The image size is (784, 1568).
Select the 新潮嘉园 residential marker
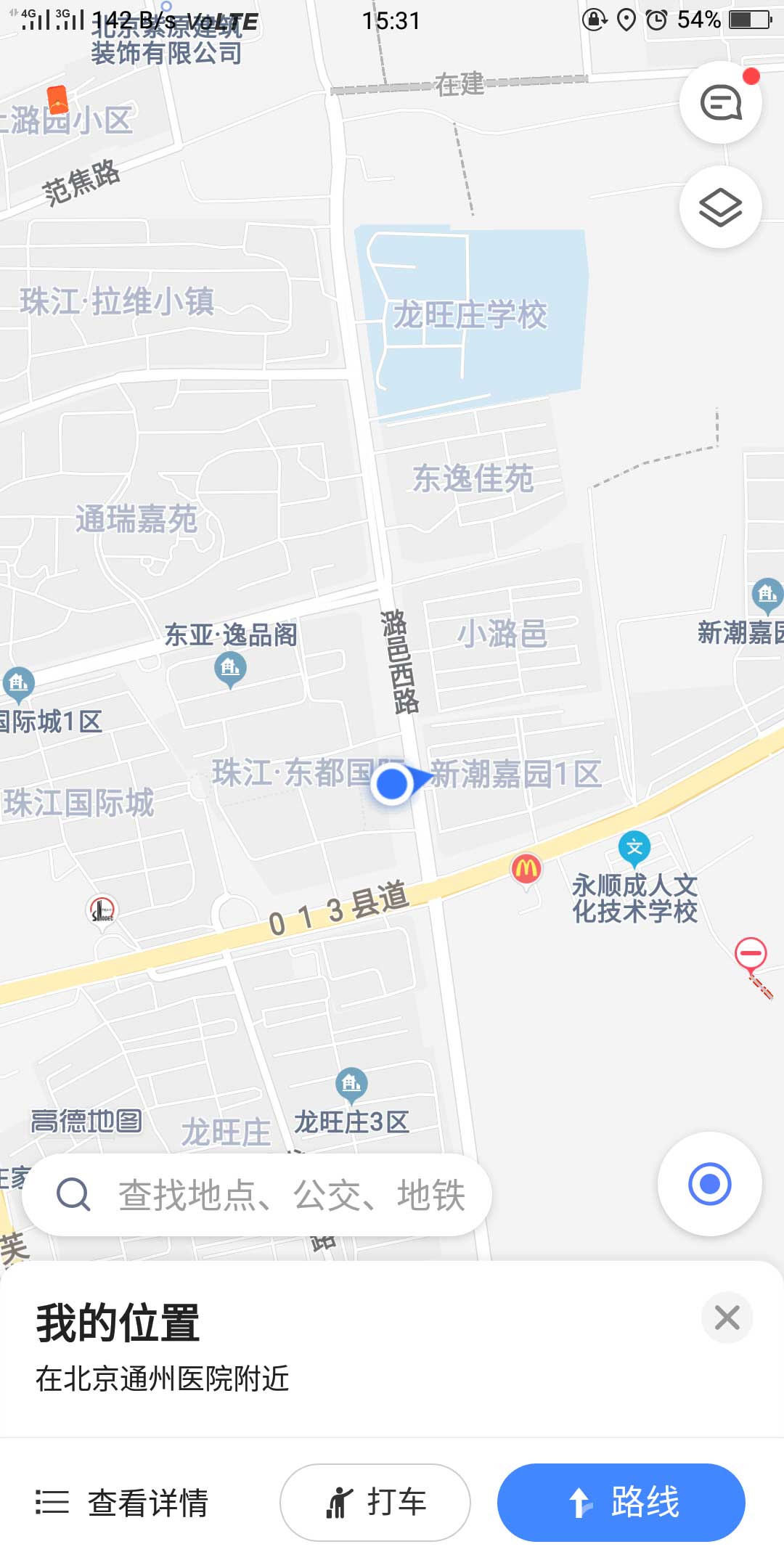coord(767,595)
